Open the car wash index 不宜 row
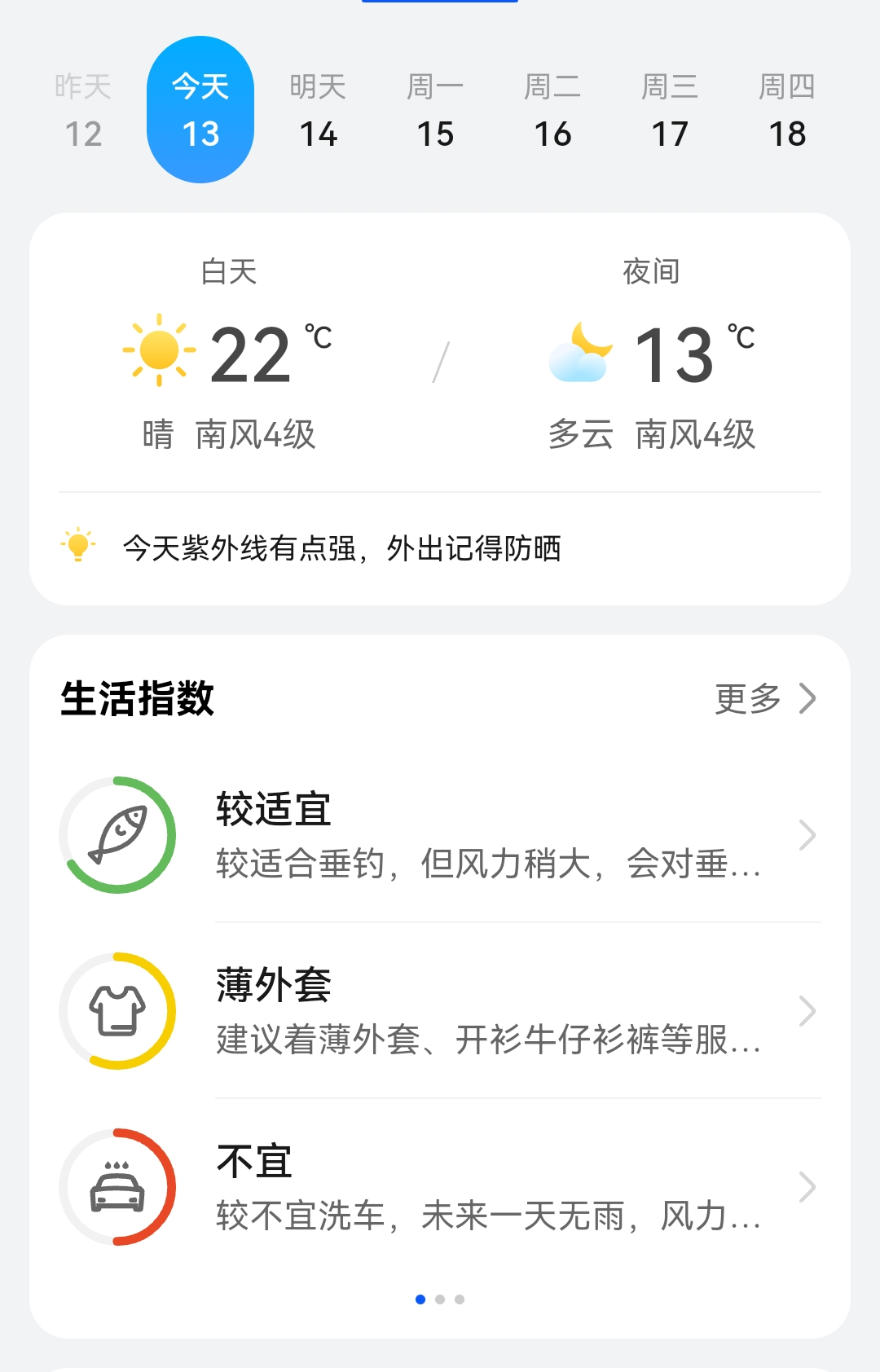The image size is (880, 1372). [440, 1187]
